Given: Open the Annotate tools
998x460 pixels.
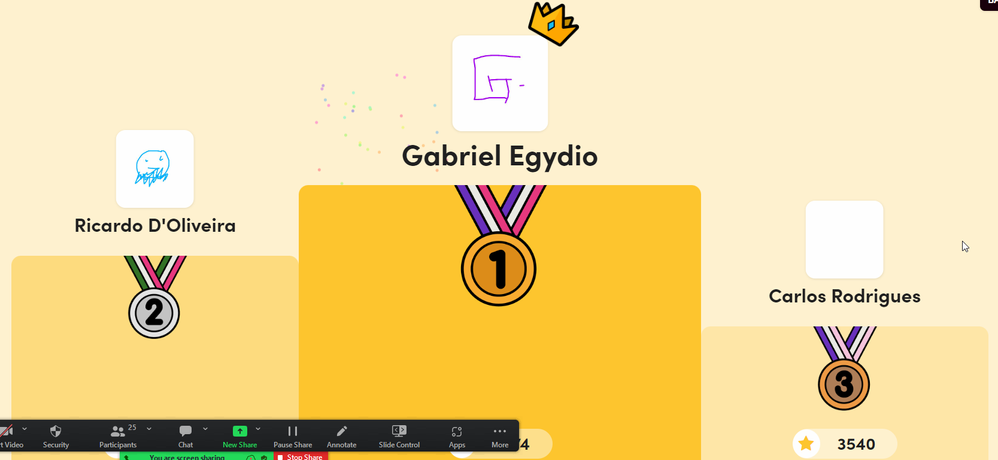Looking at the screenshot, I should click(341, 436).
